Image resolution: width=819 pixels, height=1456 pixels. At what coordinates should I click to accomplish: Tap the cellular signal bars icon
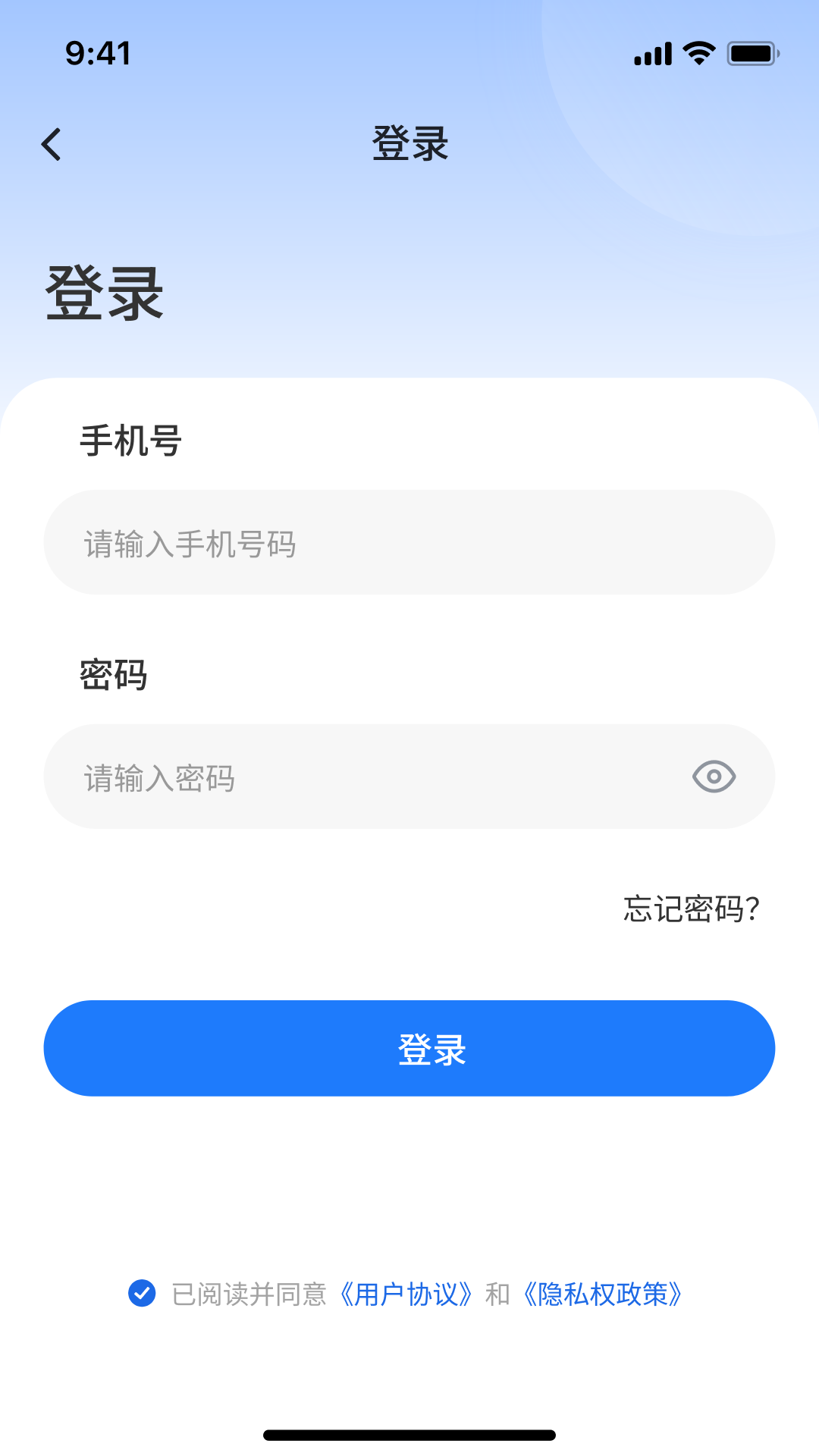pyautogui.click(x=651, y=53)
